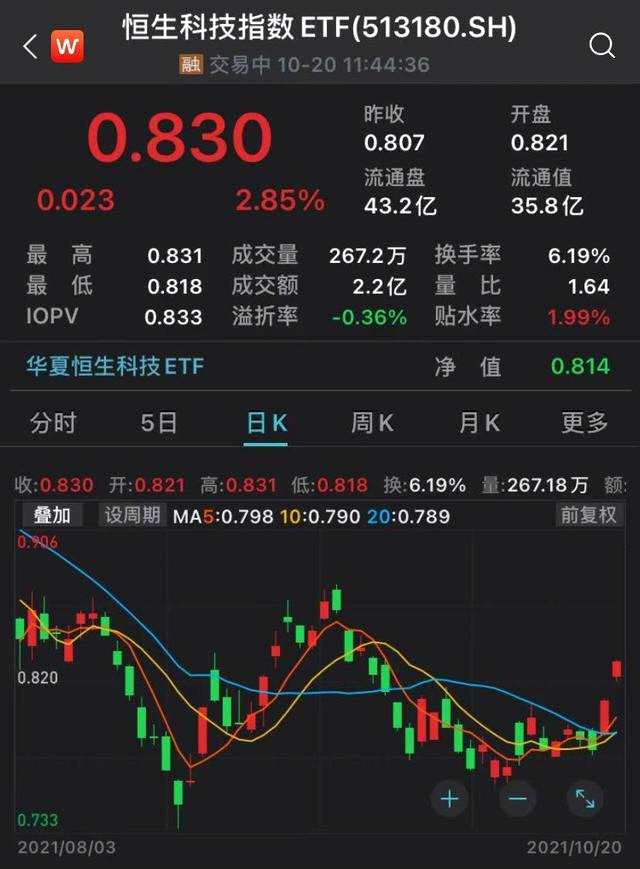This screenshot has height=869, width=640.
Task: Change the 前复权 adjustment setting
Action: [588, 516]
